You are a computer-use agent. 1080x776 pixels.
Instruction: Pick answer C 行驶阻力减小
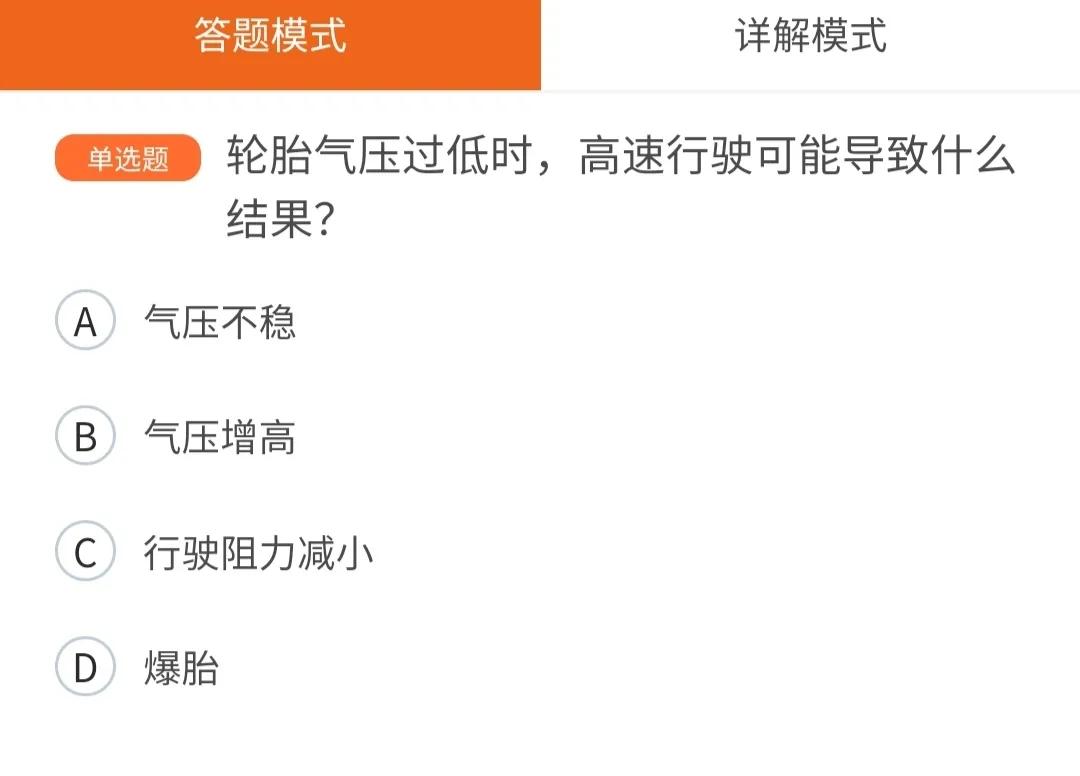86,553
